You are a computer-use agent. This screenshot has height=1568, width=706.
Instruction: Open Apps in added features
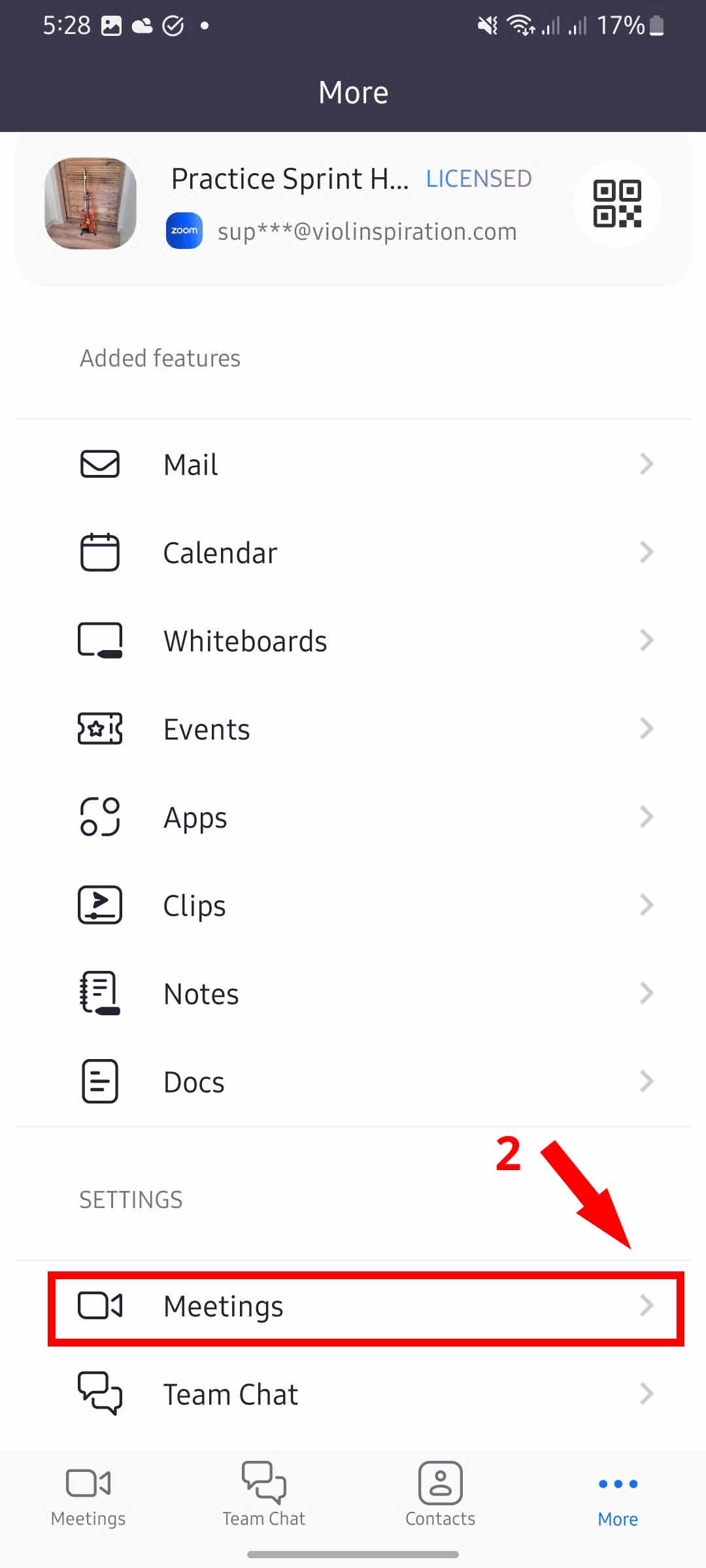pyautogui.click(x=353, y=817)
